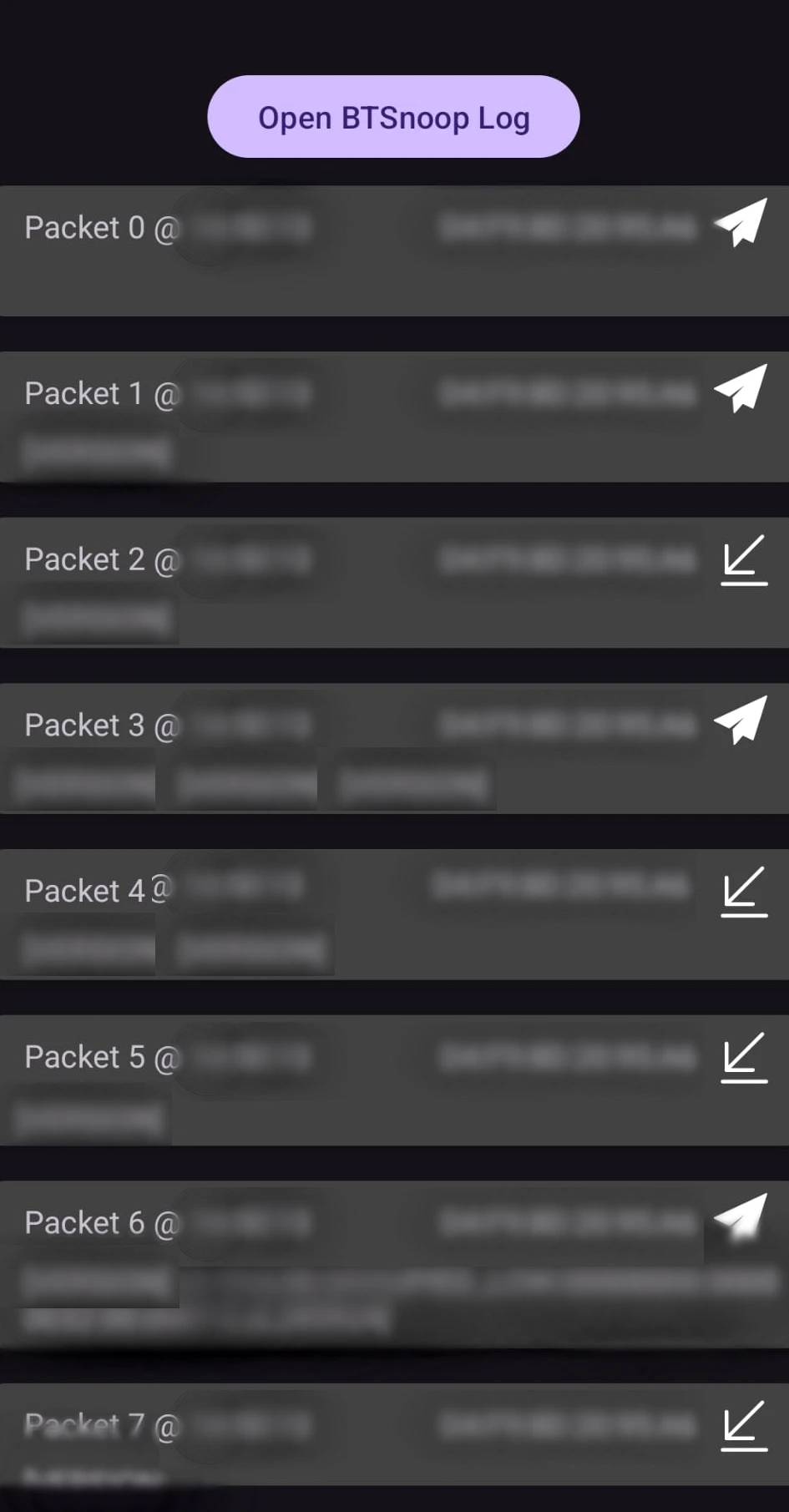Screen dimensions: 789x1512
Task: View details of Packet 2
Action: [394, 582]
